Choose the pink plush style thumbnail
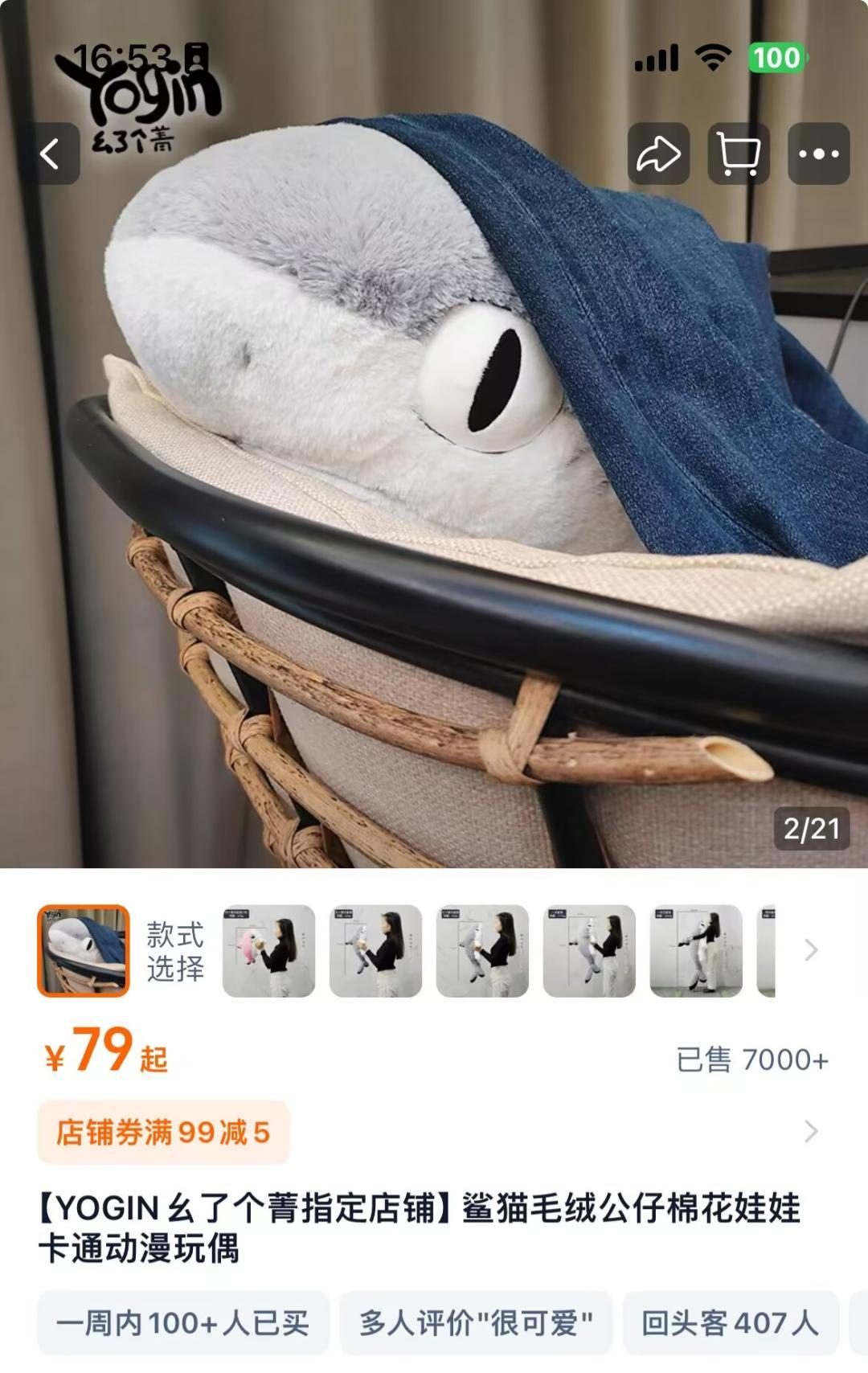Screen dimensions: 868x1373 (x=268, y=951)
